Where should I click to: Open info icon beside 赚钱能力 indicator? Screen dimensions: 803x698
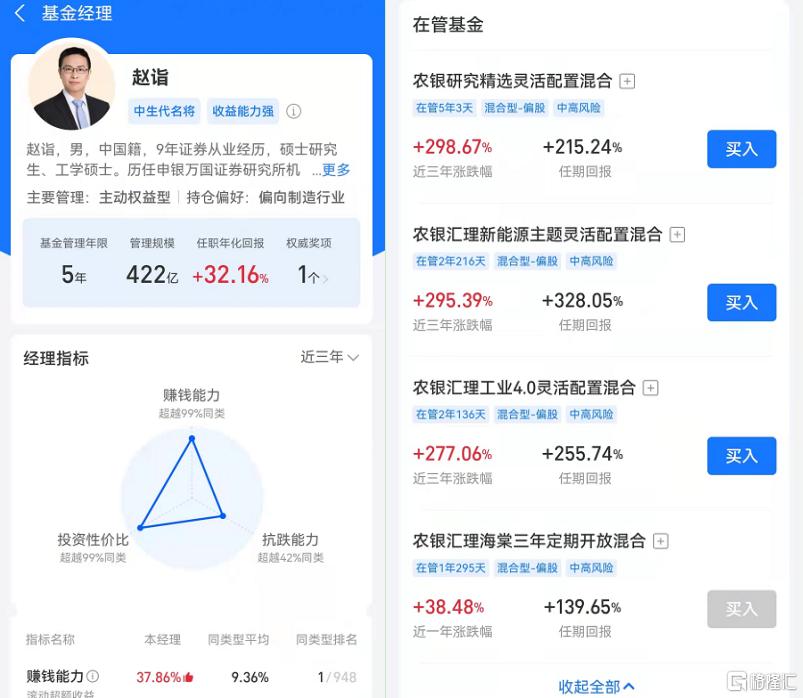click(x=93, y=677)
